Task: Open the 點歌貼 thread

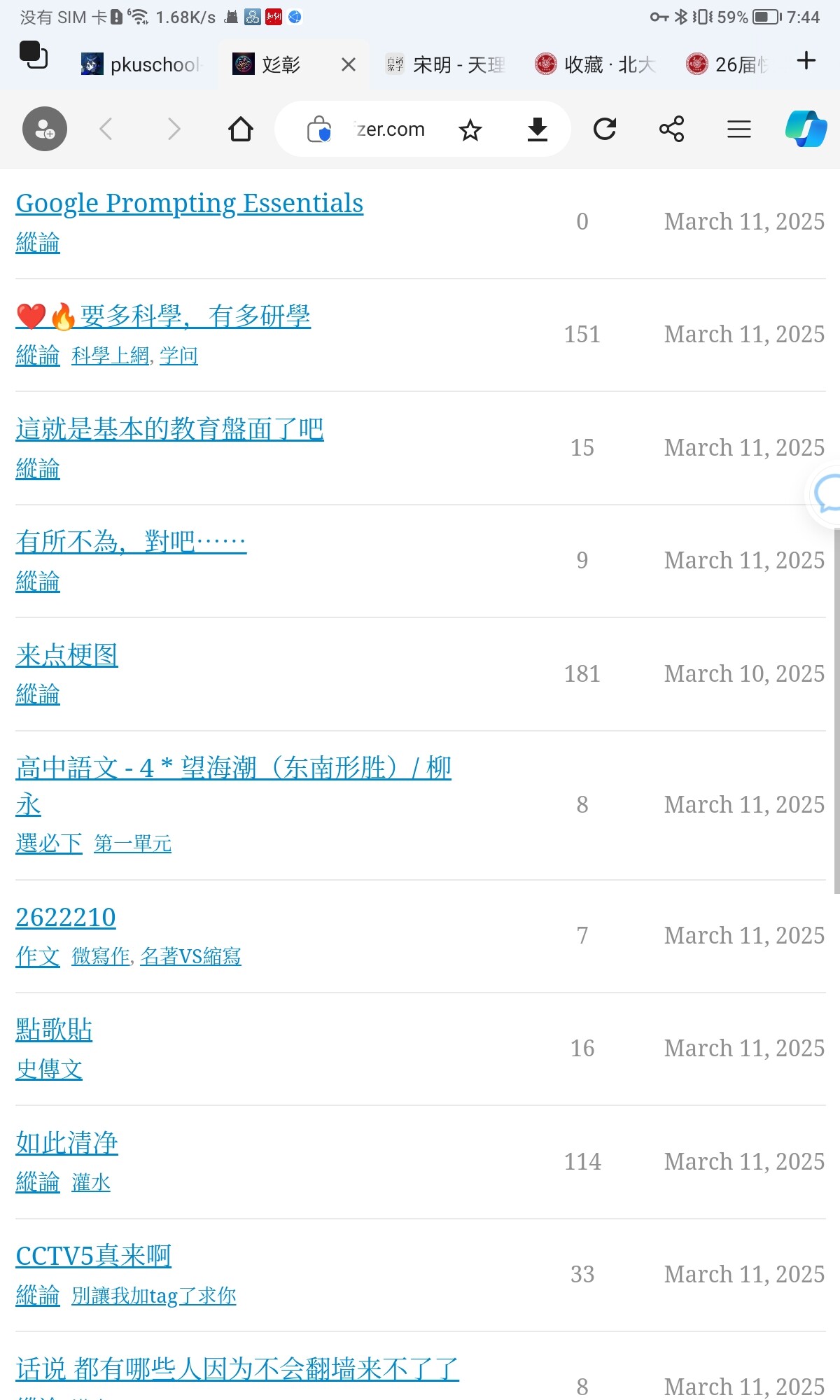Action: (x=54, y=1030)
